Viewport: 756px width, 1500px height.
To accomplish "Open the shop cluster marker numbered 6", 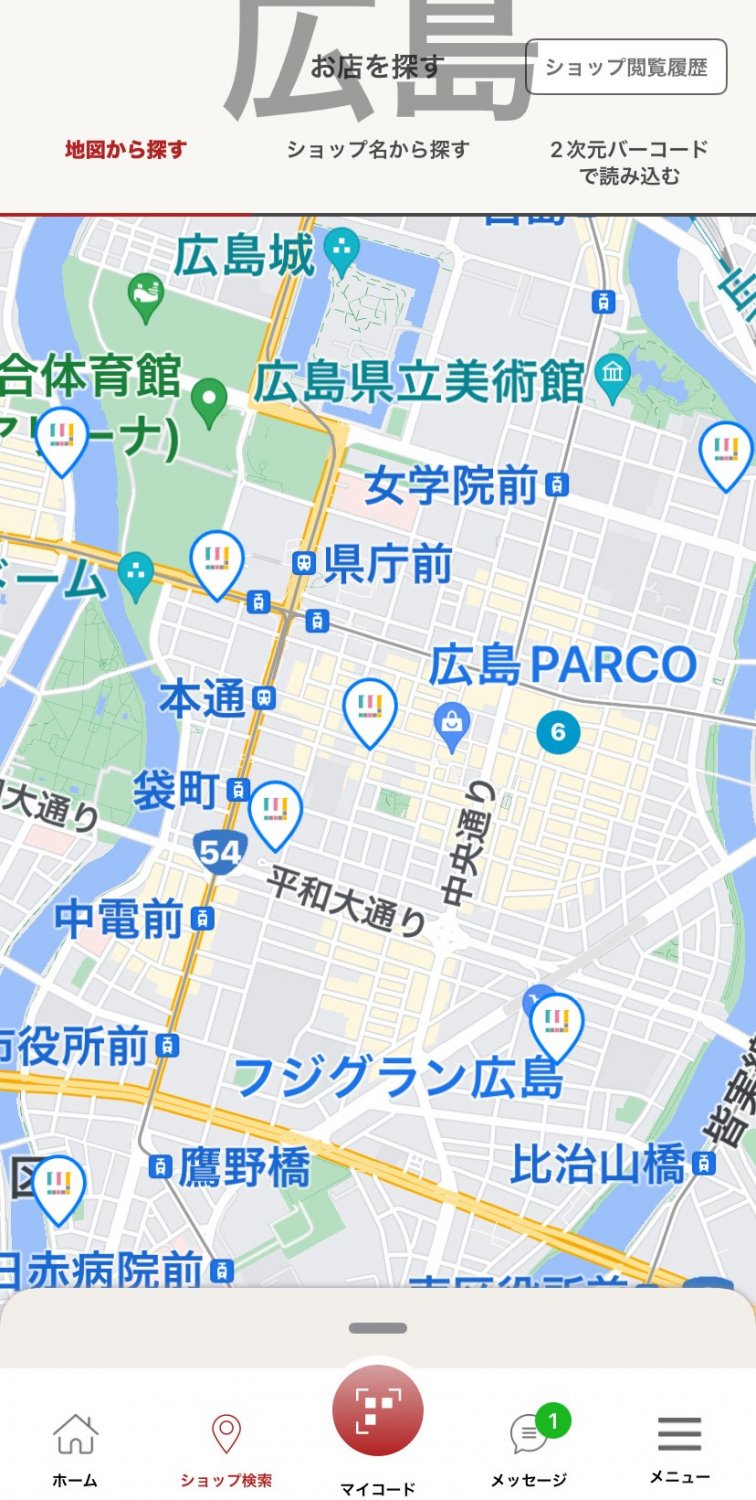I will (558, 732).
